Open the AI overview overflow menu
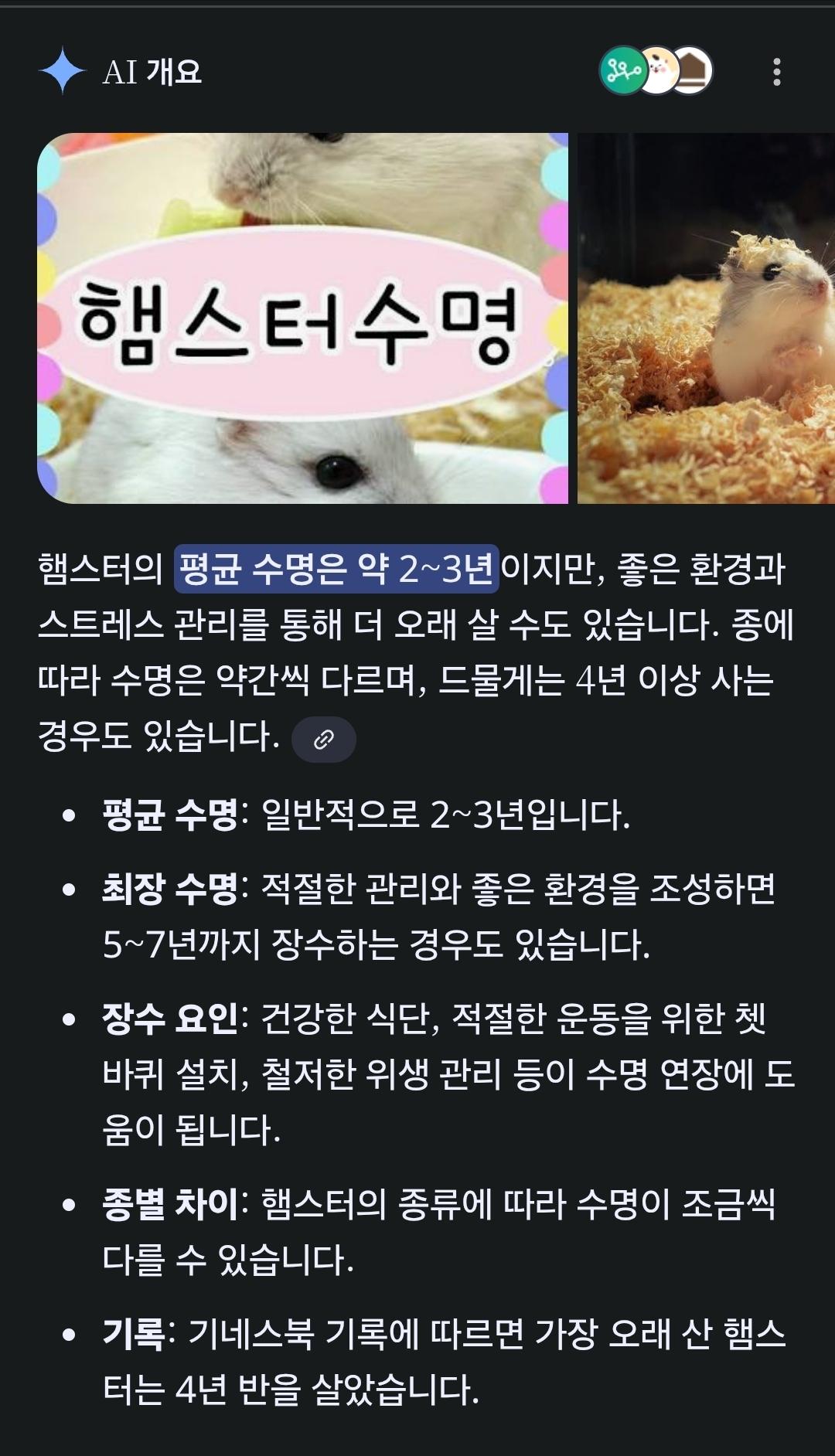Viewport: 835px width, 1456px height. pos(776,72)
